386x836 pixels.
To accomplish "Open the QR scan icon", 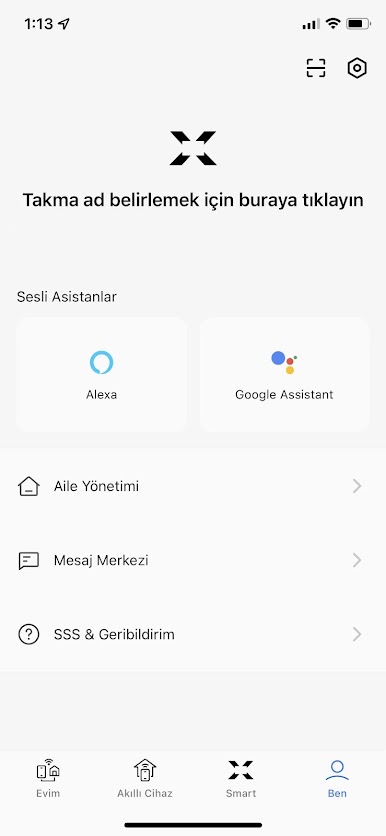I will pos(316,68).
